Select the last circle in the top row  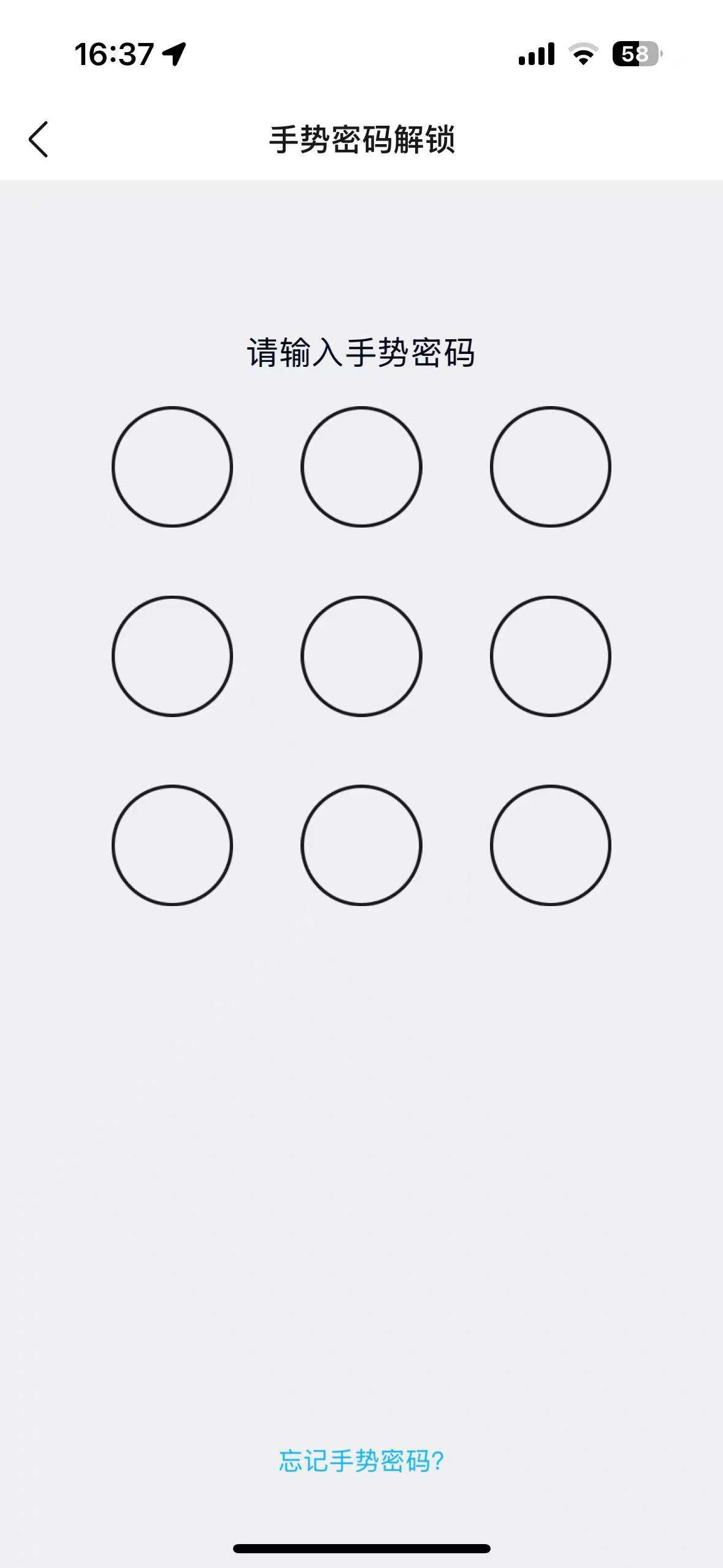coord(550,467)
